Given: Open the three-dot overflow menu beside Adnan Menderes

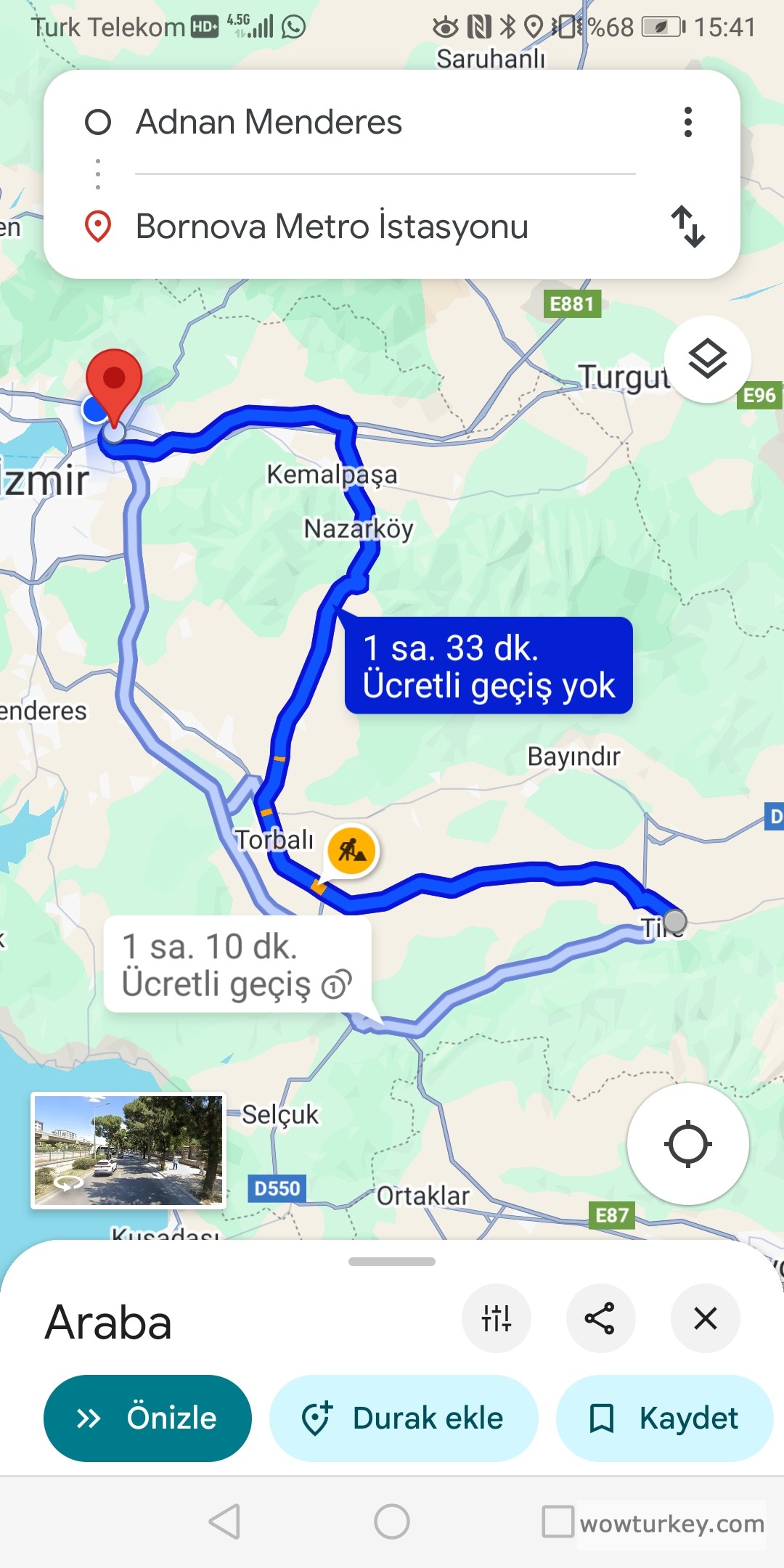Looking at the screenshot, I should coord(687,122).
